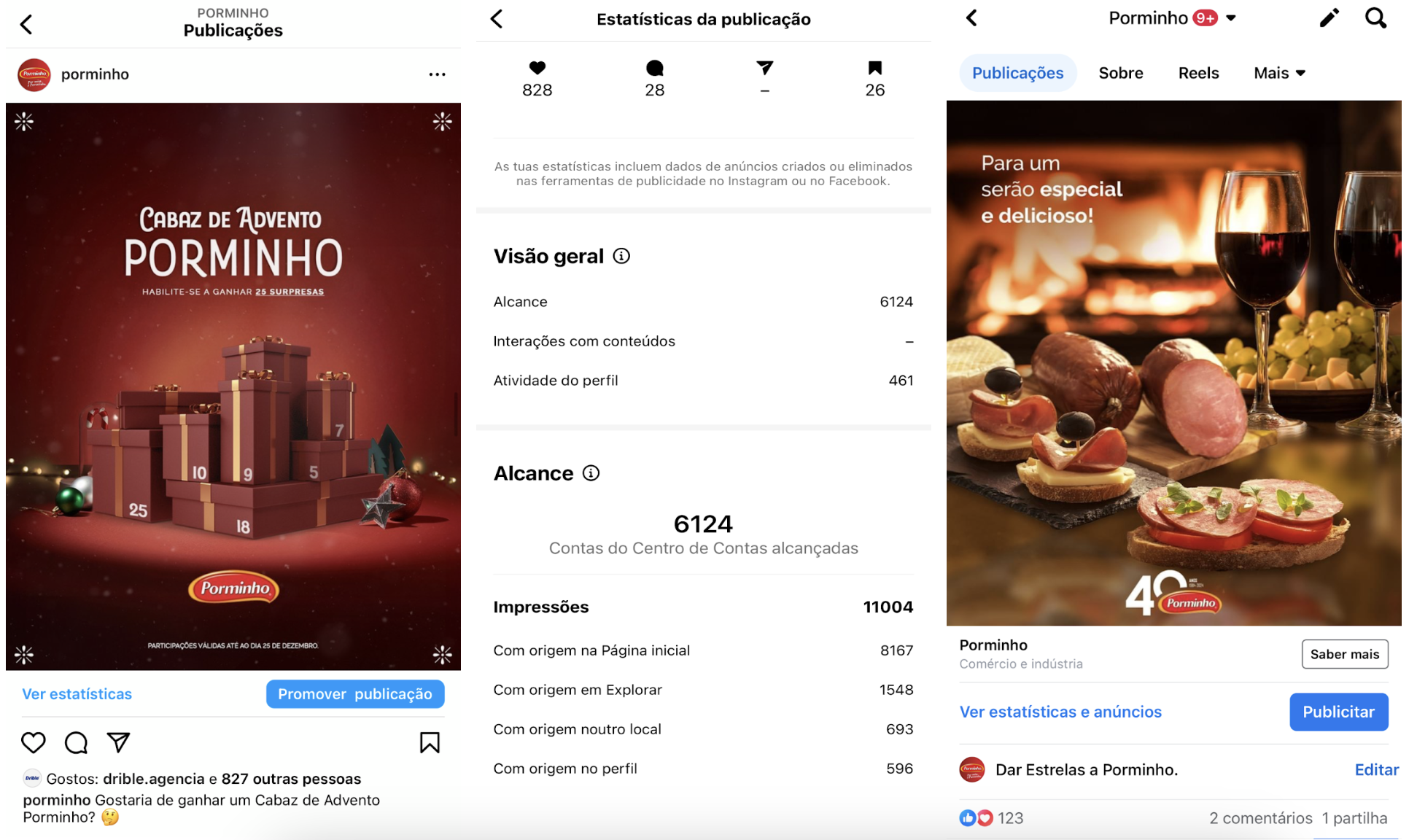Expand the Mais tab menu
The image size is (1409, 840).
[1279, 73]
